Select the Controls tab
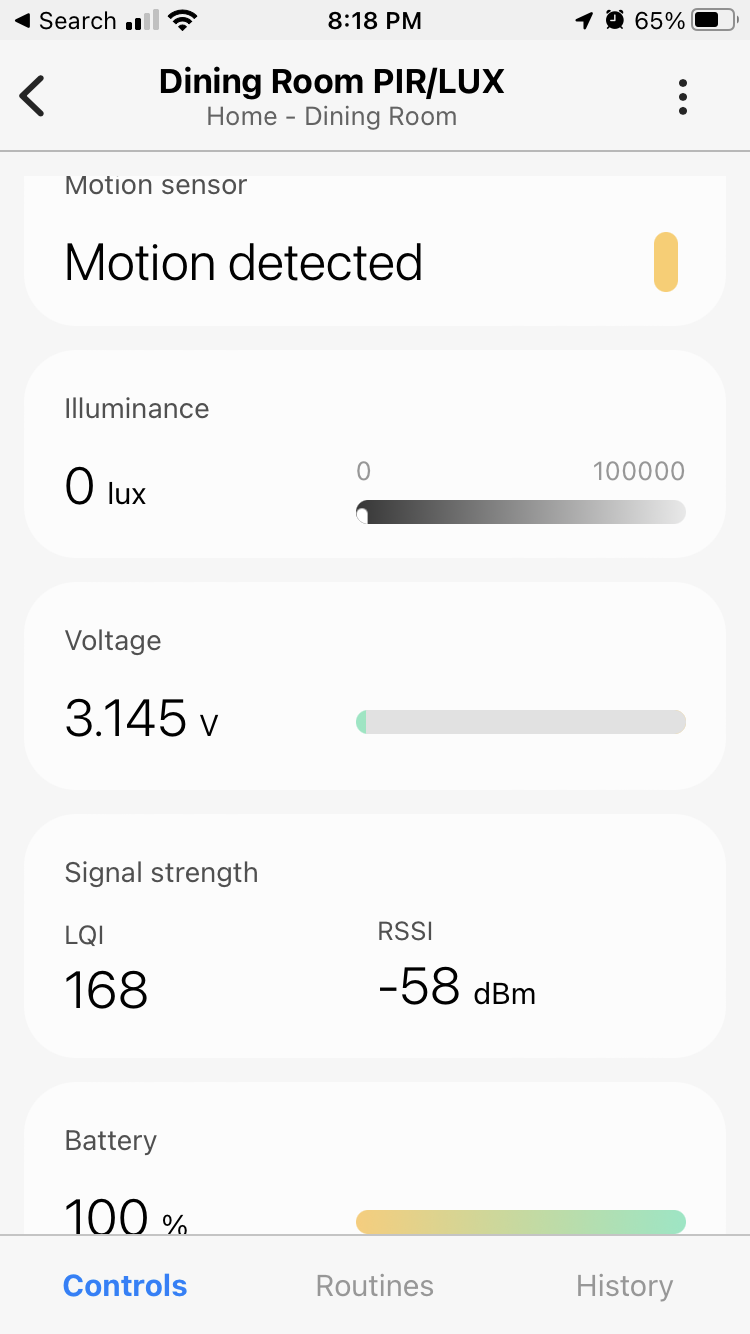This screenshot has height=1334, width=750. pos(125,1285)
